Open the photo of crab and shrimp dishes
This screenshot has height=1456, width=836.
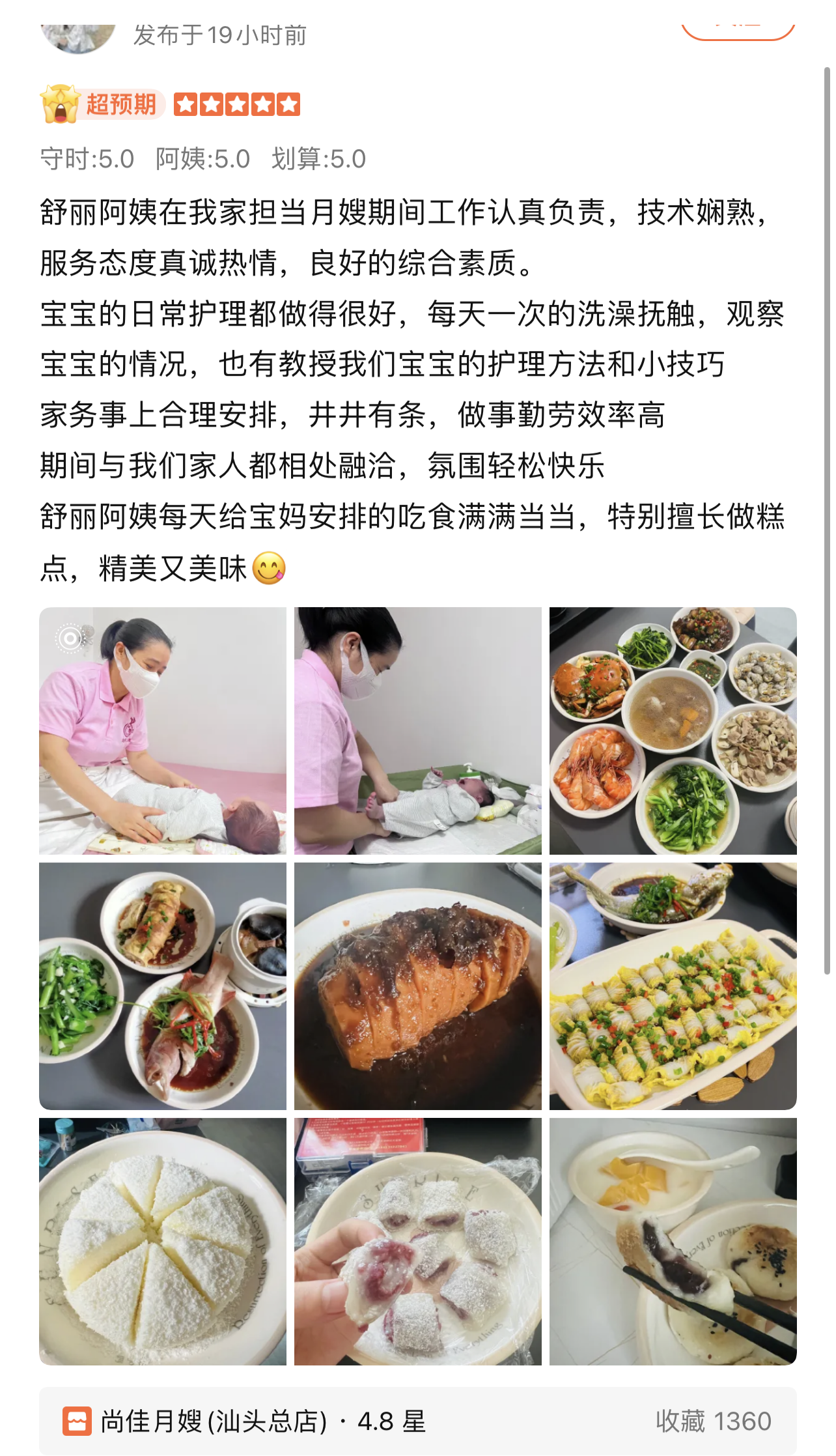(673, 730)
